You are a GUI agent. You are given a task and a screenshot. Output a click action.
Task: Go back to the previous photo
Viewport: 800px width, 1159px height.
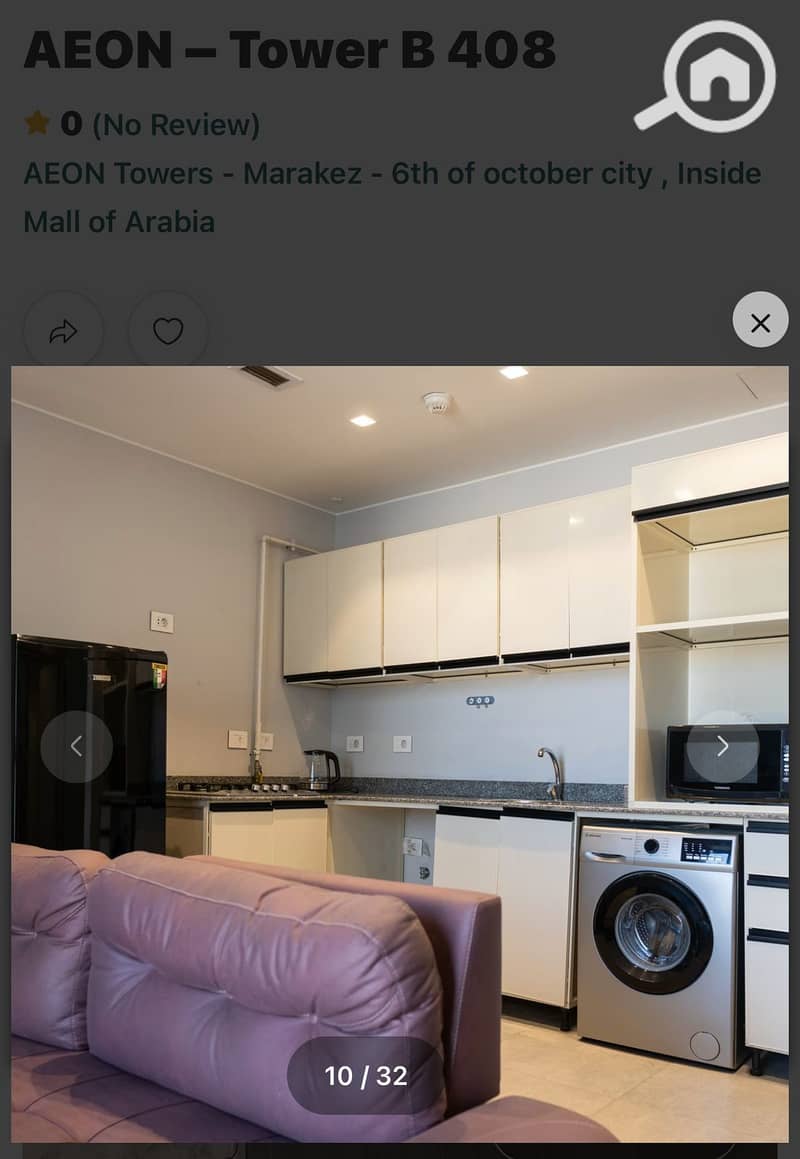pos(77,746)
